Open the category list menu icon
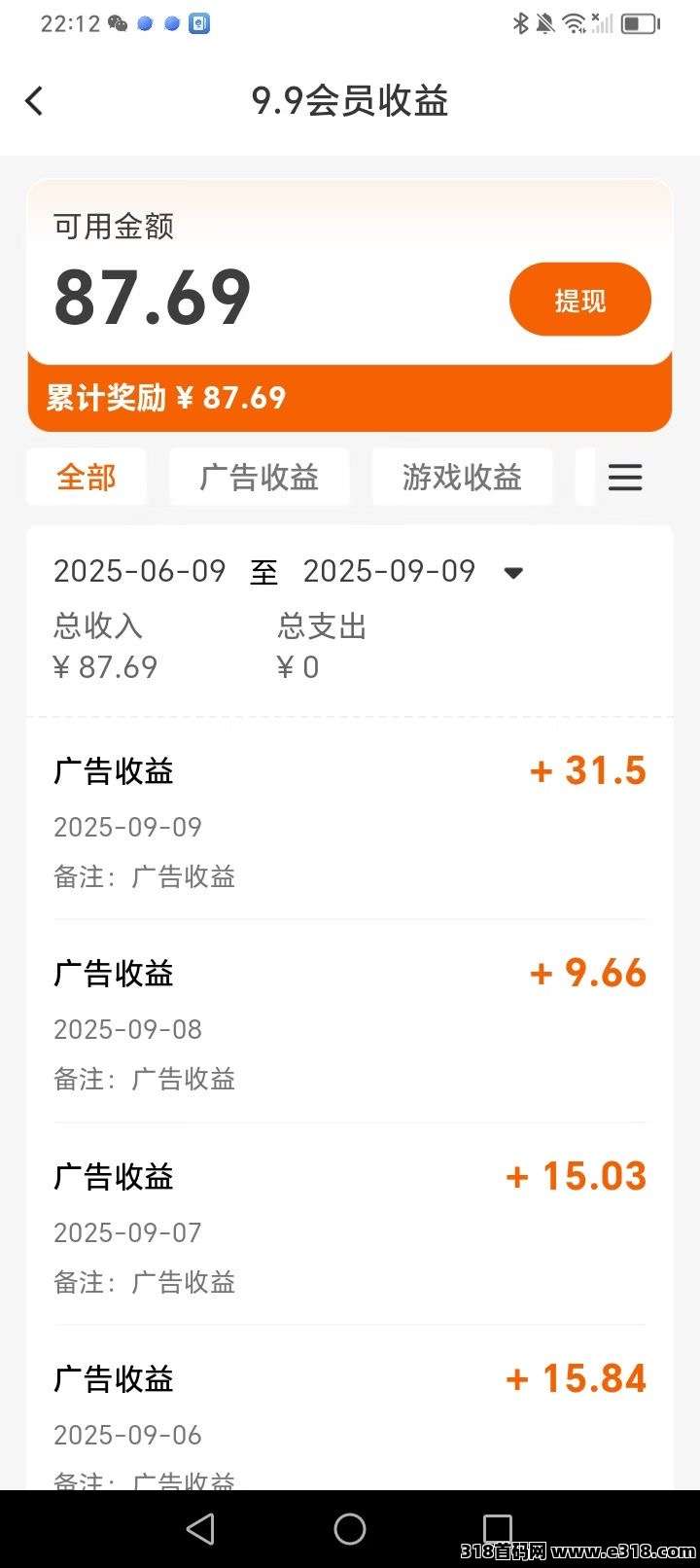 coord(625,477)
